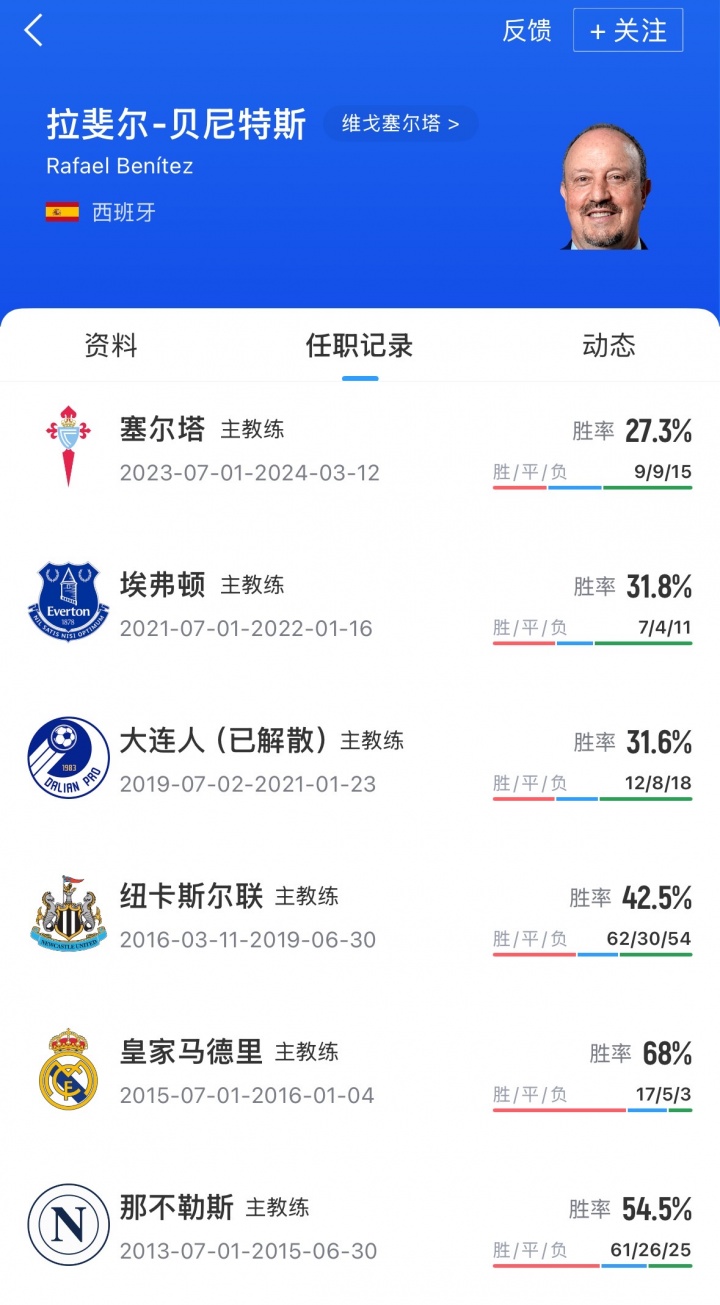View the 纽卡斯尔联 coaching record
Screen dimensions: 720x1305
tap(360, 916)
